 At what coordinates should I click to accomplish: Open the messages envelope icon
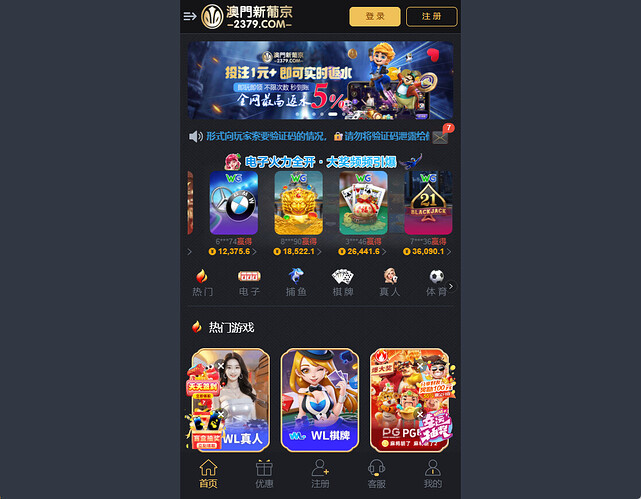click(440, 137)
